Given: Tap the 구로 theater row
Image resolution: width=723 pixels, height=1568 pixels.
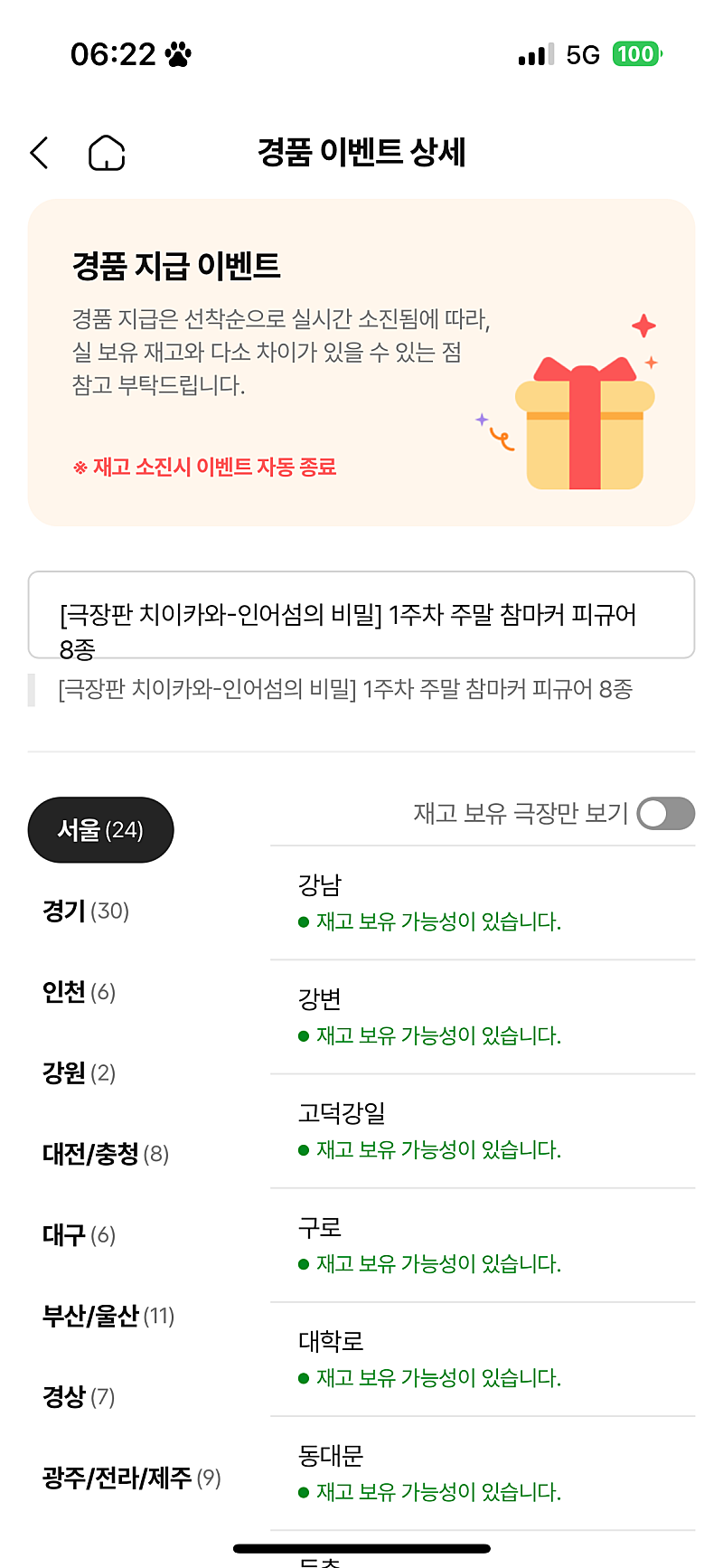Looking at the screenshot, I should [483, 1245].
